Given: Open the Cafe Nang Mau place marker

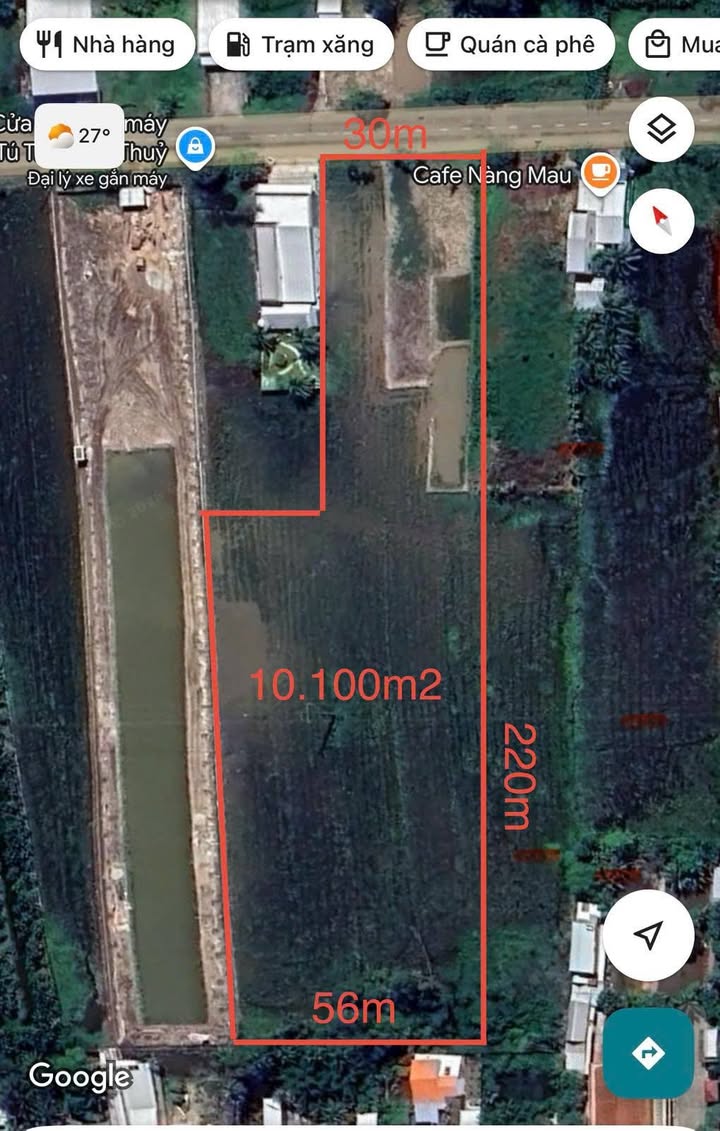Looking at the screenshot, I should [x=600, y=172].
